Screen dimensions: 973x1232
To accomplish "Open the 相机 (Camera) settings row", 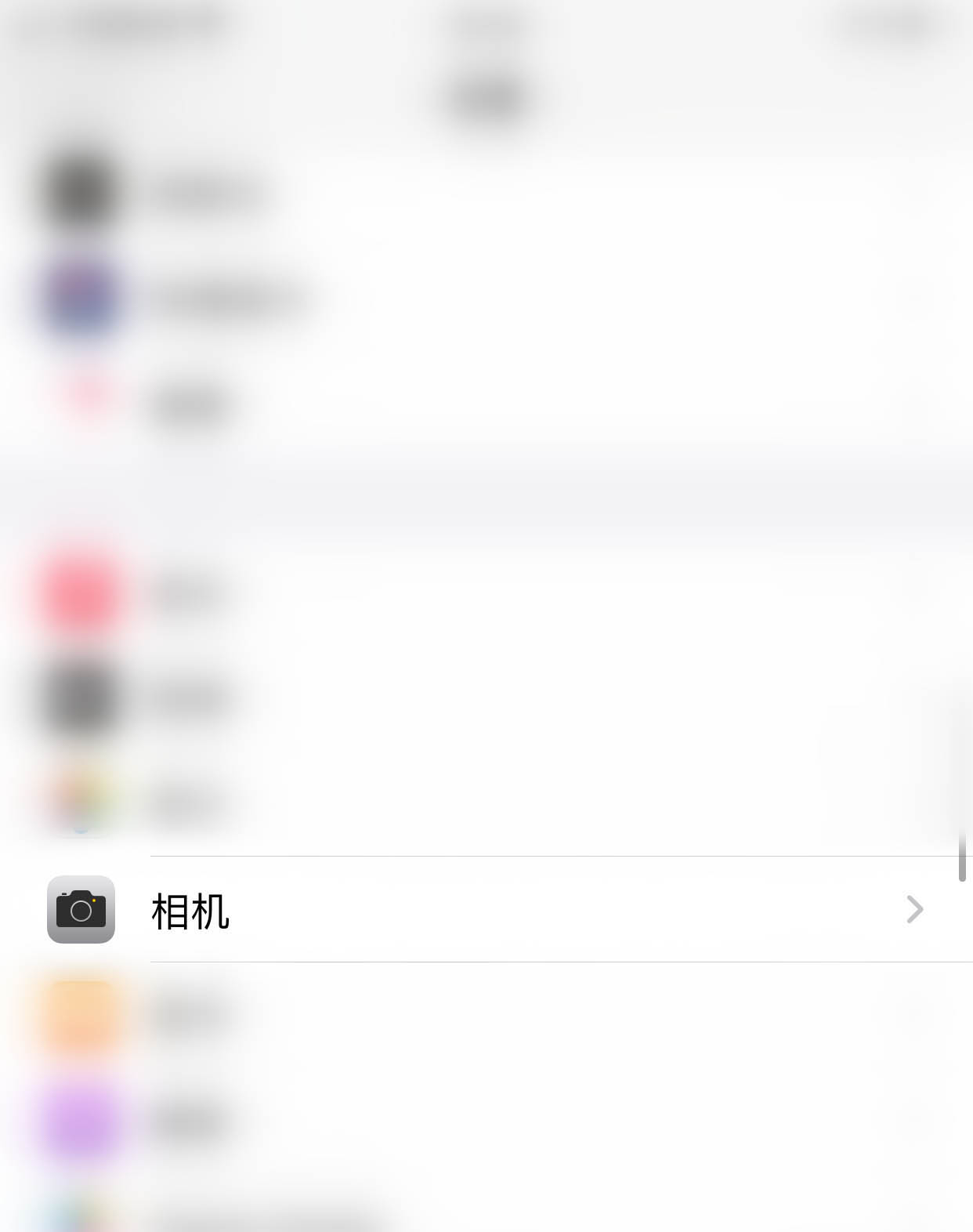I will coord(486,909).
